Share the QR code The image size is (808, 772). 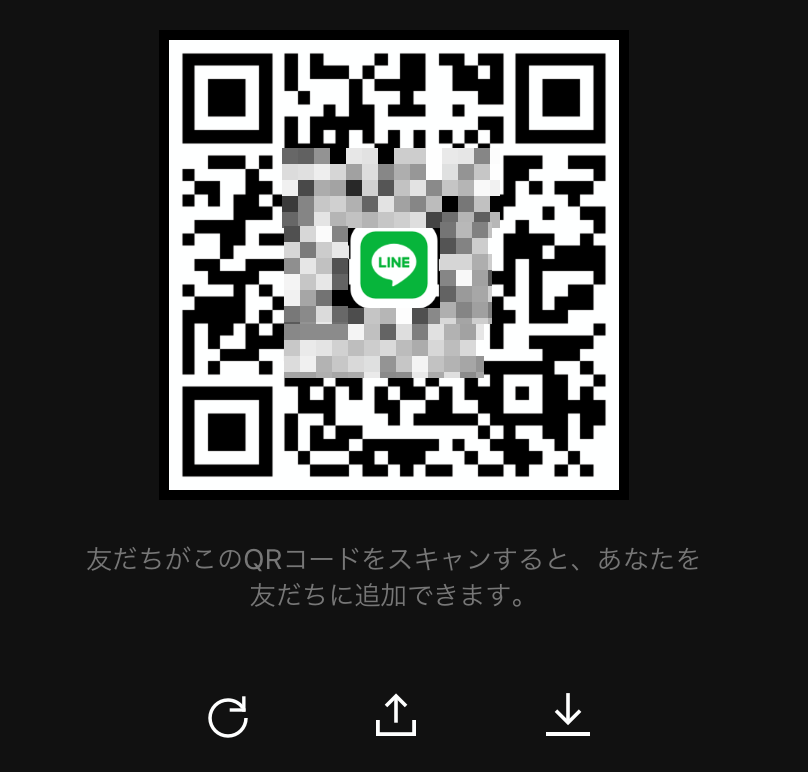[x=396, y=715]
